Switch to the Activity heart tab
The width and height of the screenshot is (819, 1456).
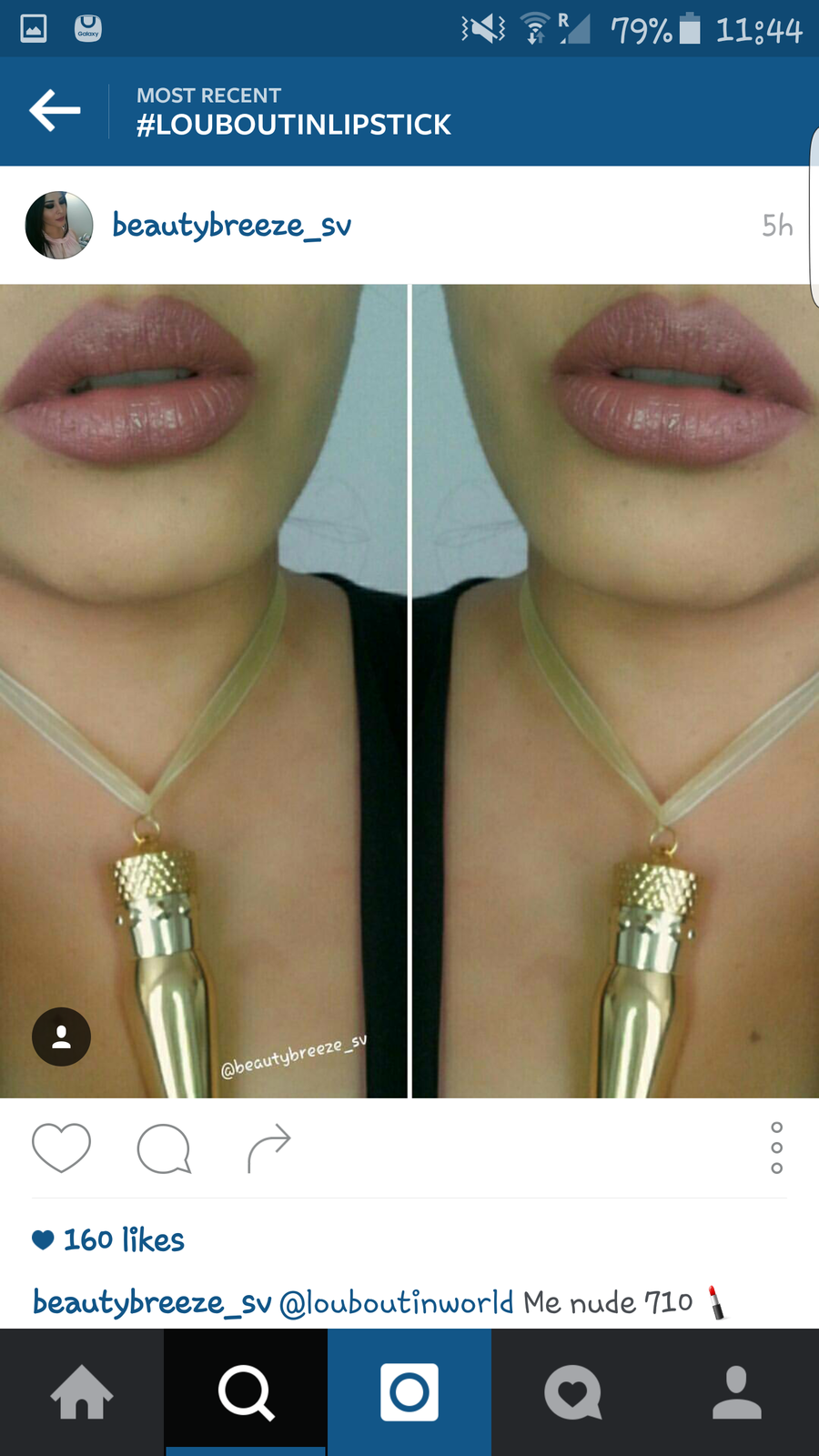[573, 1392]
